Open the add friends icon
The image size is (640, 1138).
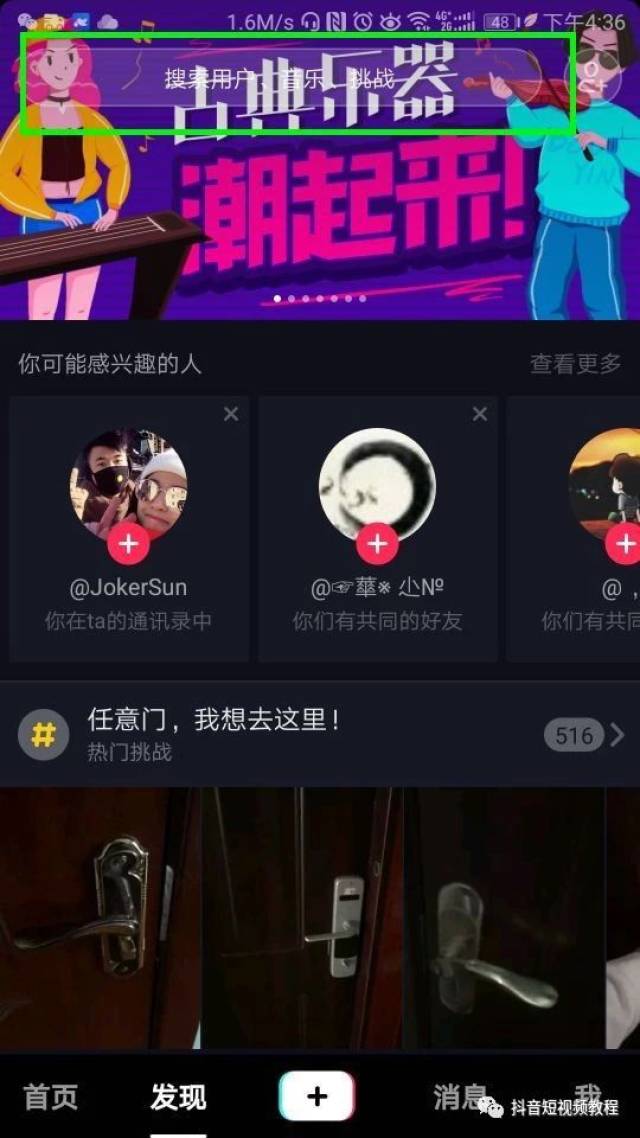pyautogui.click(x=593, y=79)
